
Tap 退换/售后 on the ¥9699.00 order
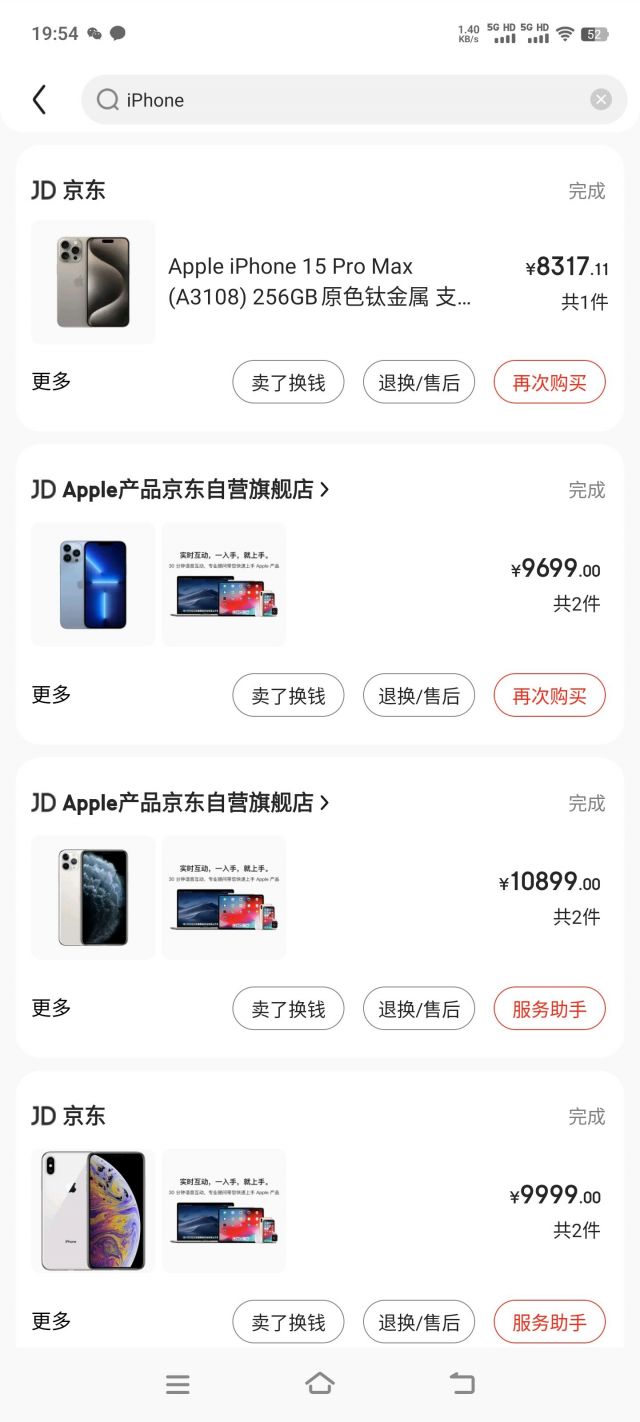pos(418,696)
